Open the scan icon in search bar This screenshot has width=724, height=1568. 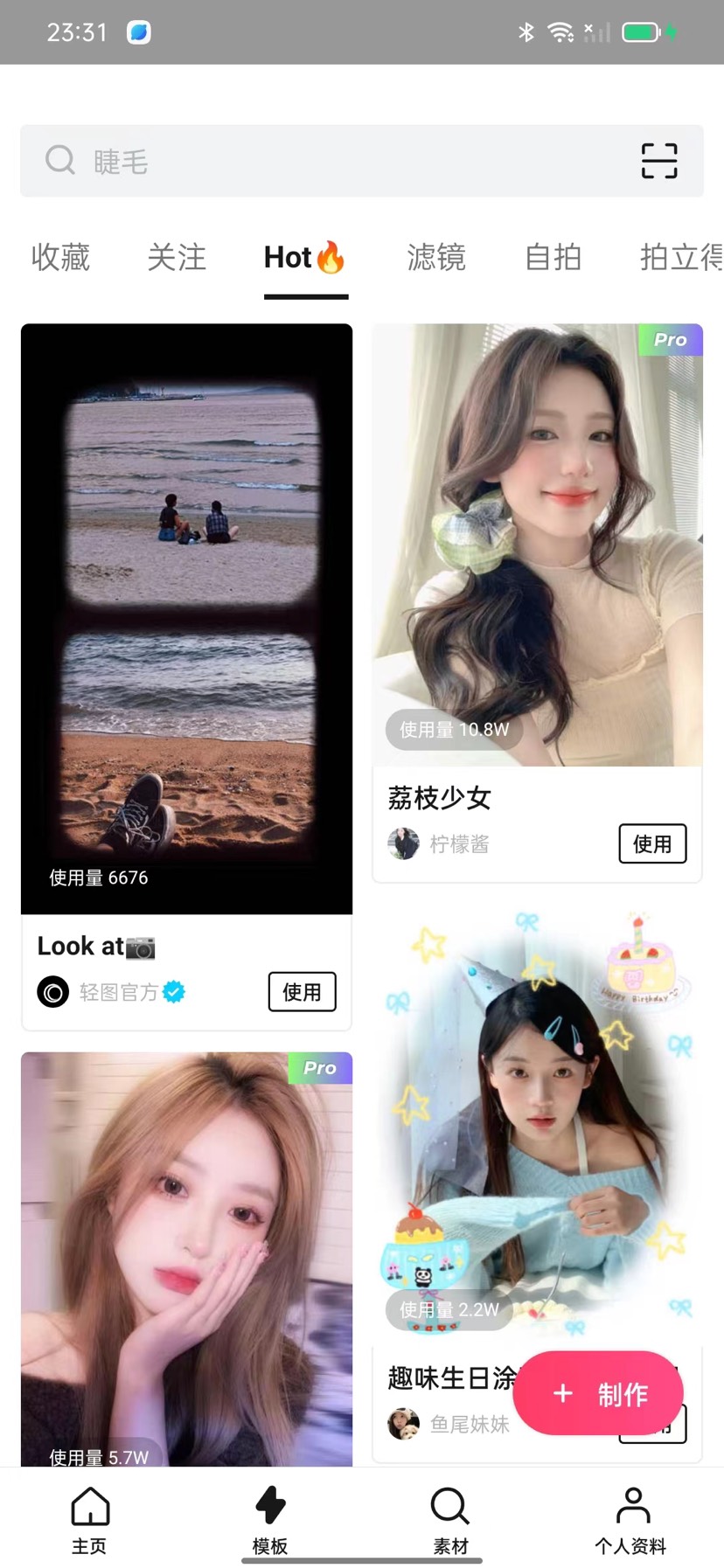point(658,161)
